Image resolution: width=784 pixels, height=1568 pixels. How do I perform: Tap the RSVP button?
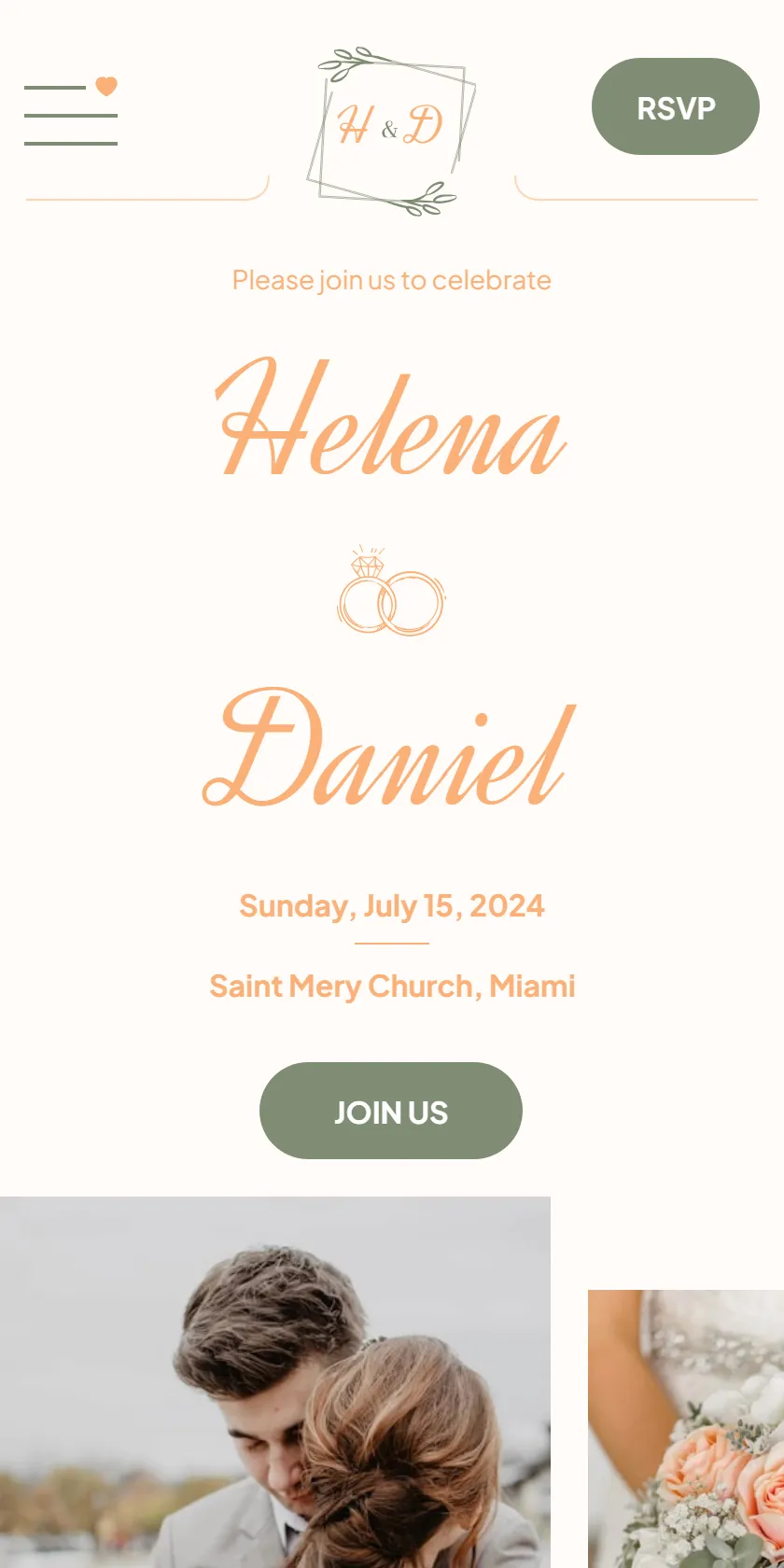point(676,106)
